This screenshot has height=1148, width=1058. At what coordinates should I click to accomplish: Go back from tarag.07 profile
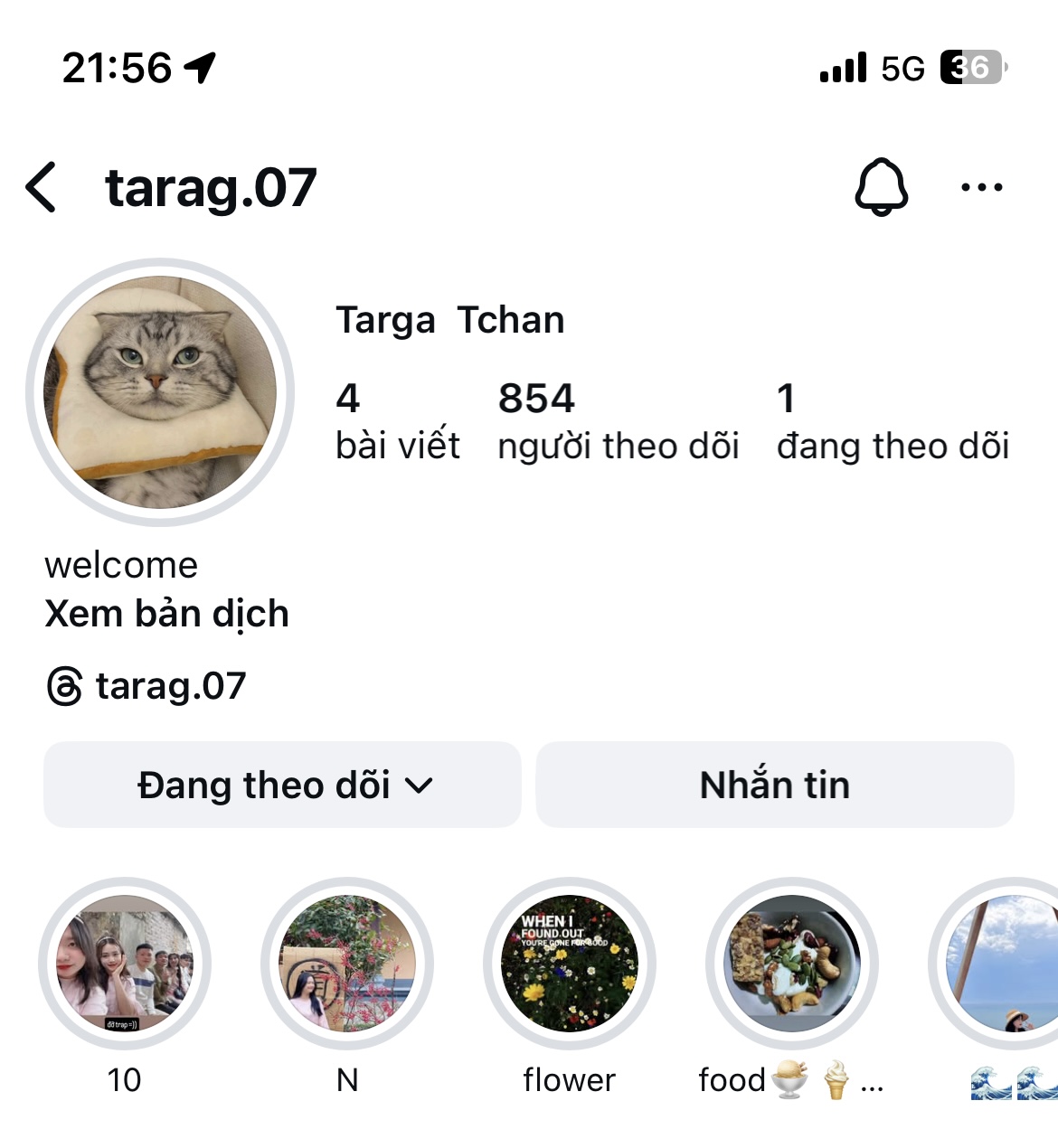[x=42, y=188]
